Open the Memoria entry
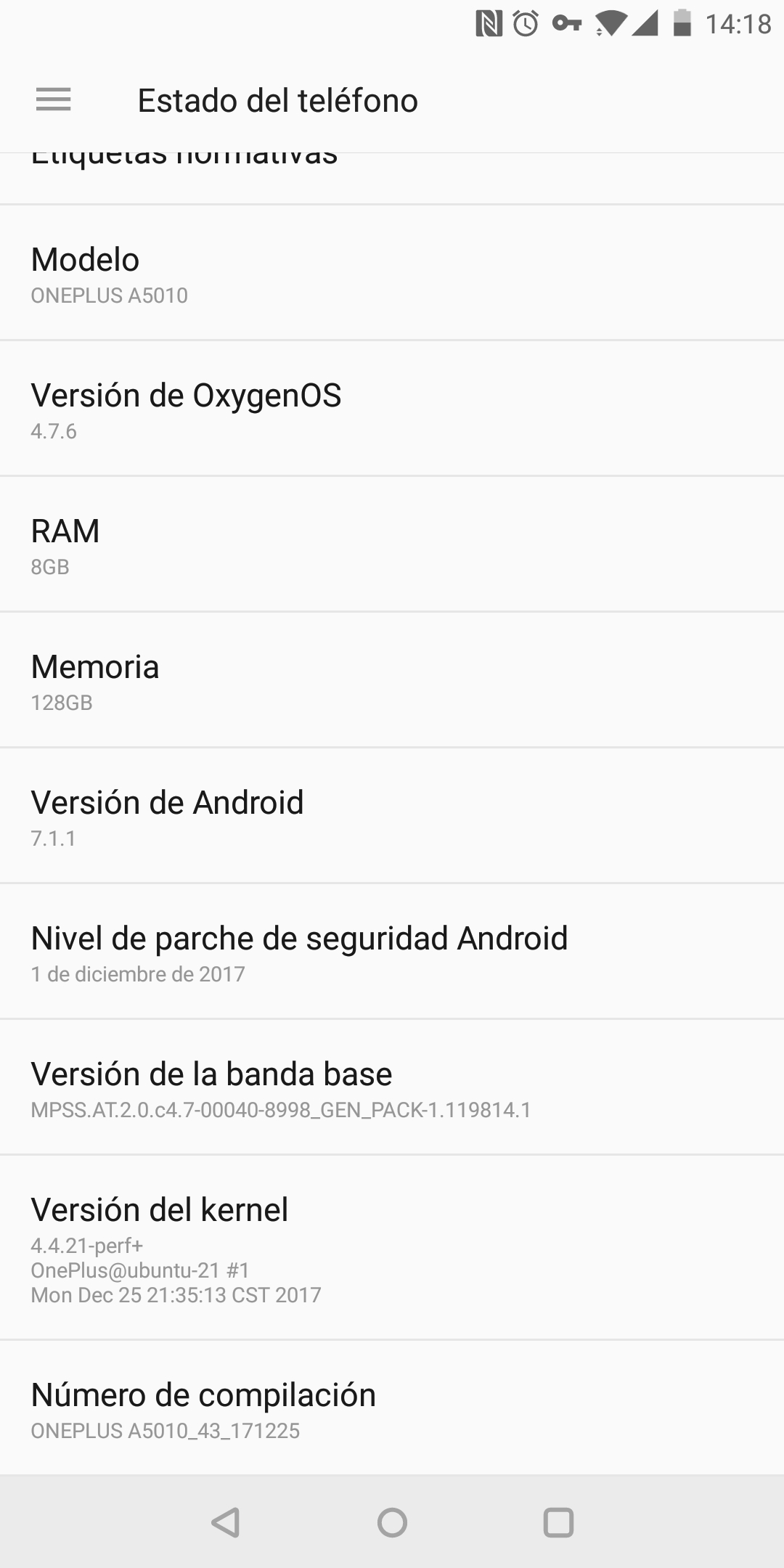This screenshot has width=784, height=1568. (x=392, y=681)
